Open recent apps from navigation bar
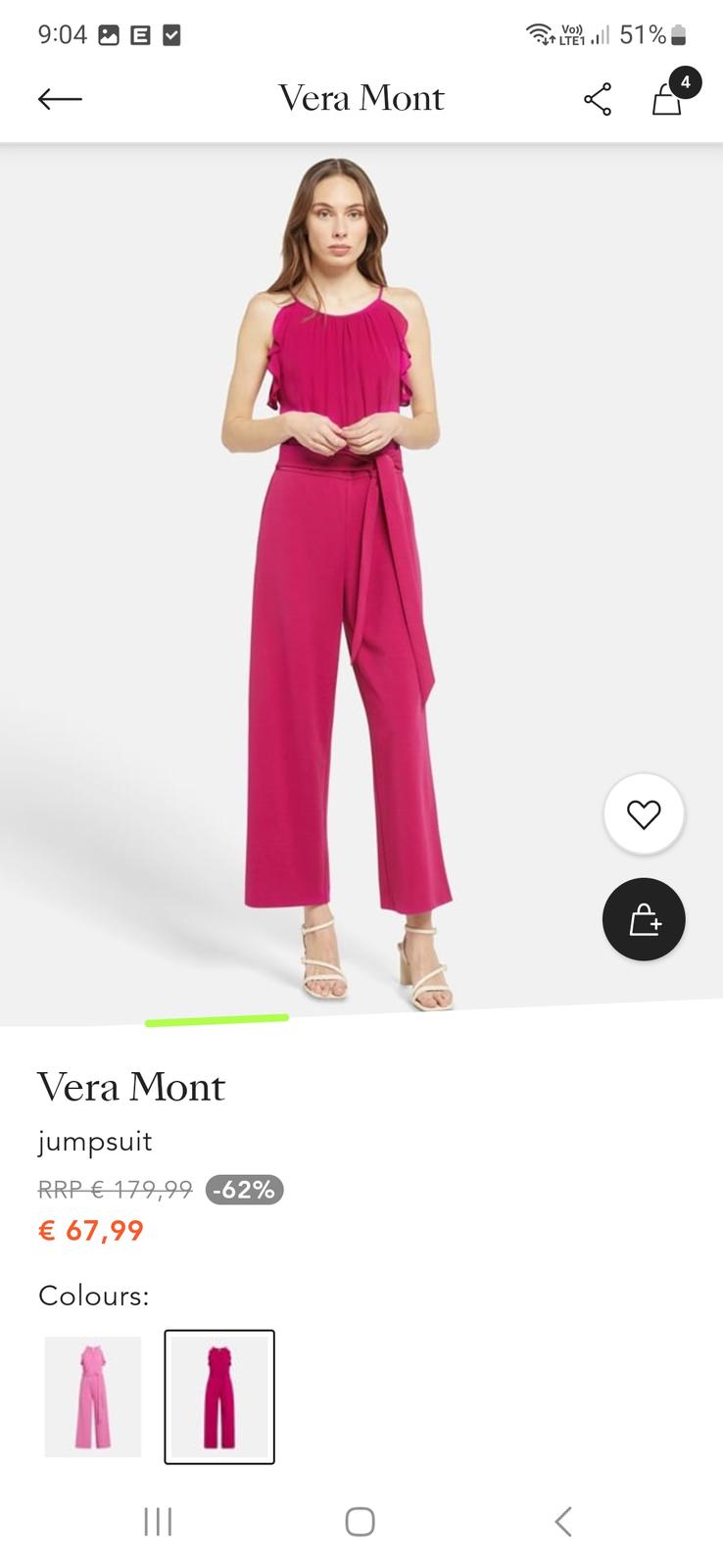 pos(158,1522)
